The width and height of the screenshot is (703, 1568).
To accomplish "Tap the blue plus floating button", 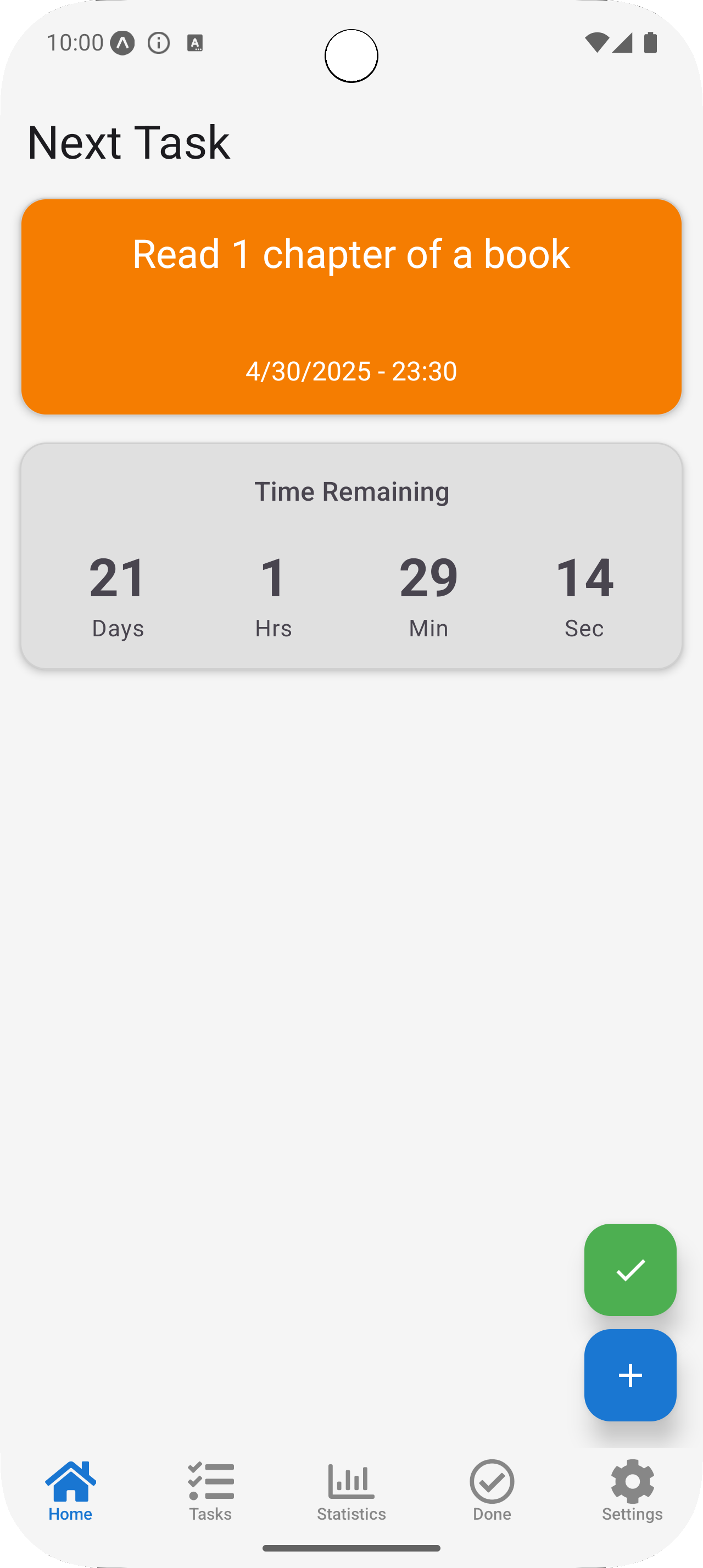I will 630,1376.
